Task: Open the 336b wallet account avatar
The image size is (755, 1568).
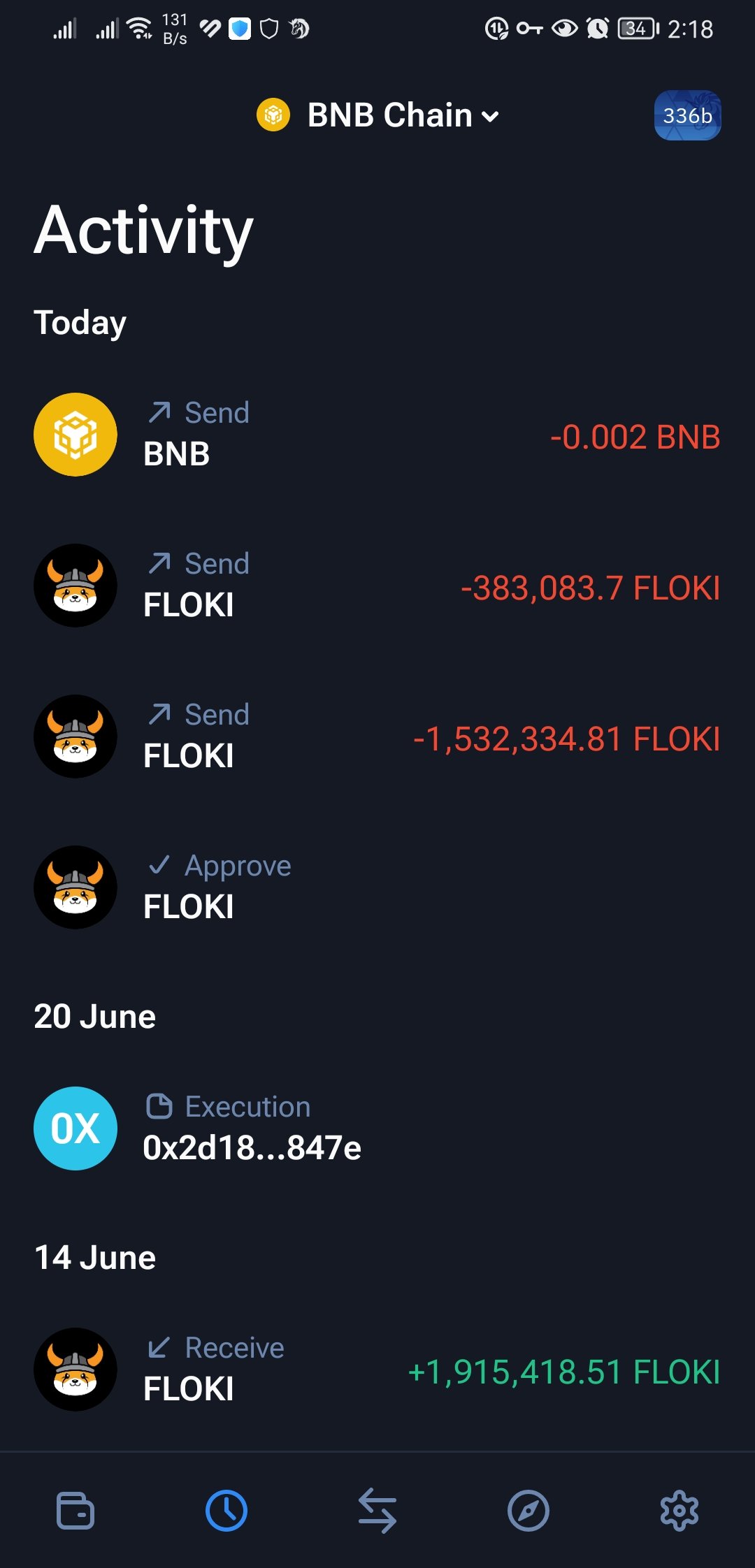Action: point(687,115)
